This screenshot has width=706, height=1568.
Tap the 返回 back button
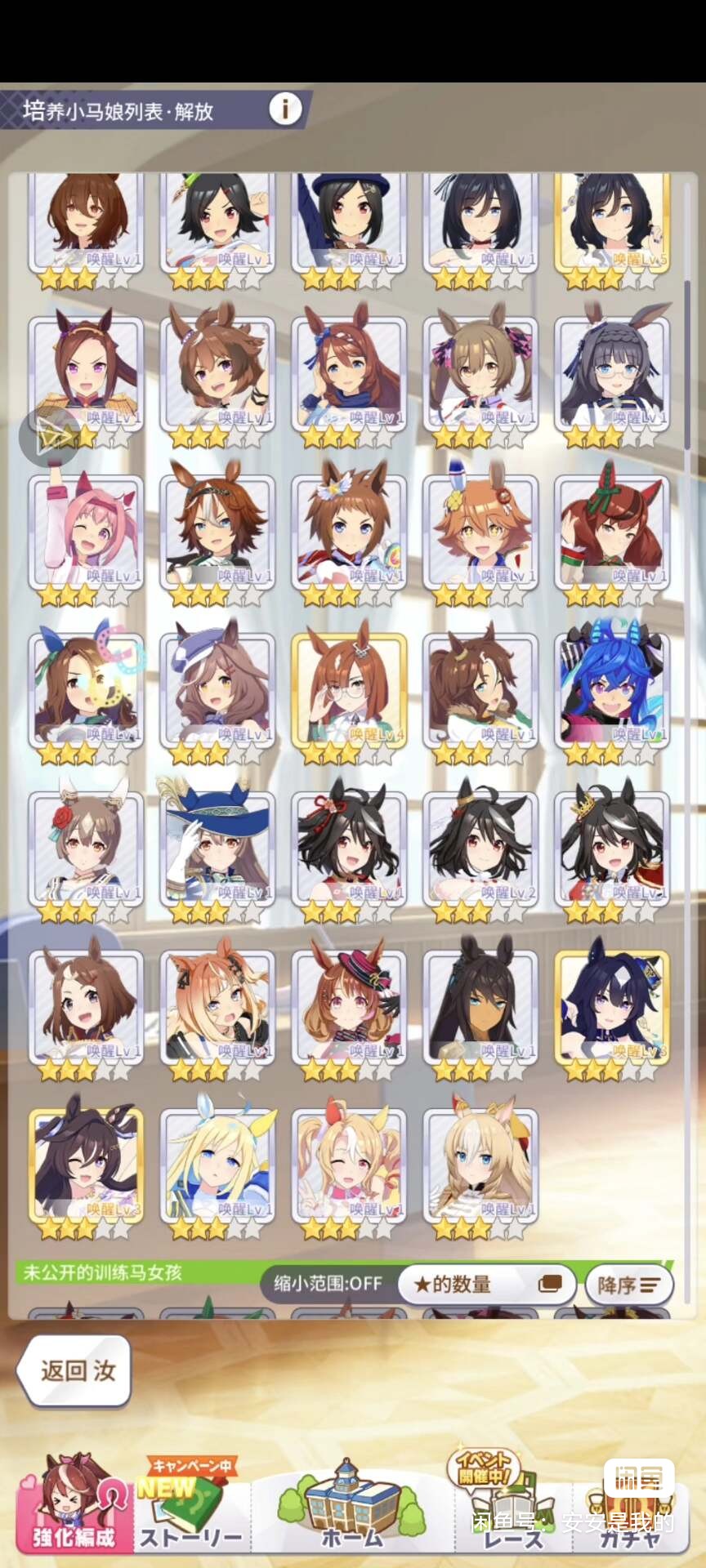point(75,1370)
